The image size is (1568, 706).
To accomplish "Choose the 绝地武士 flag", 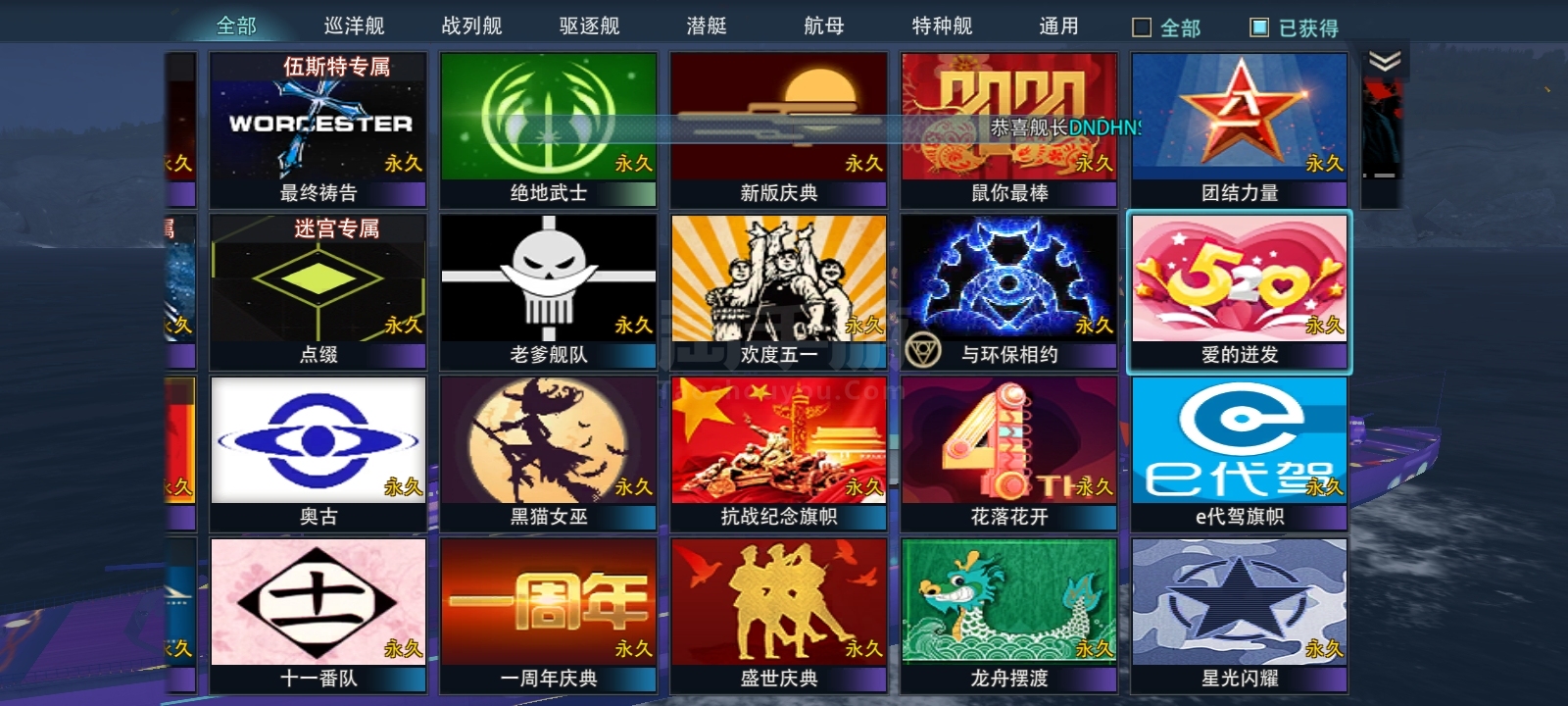I will 549,127.
